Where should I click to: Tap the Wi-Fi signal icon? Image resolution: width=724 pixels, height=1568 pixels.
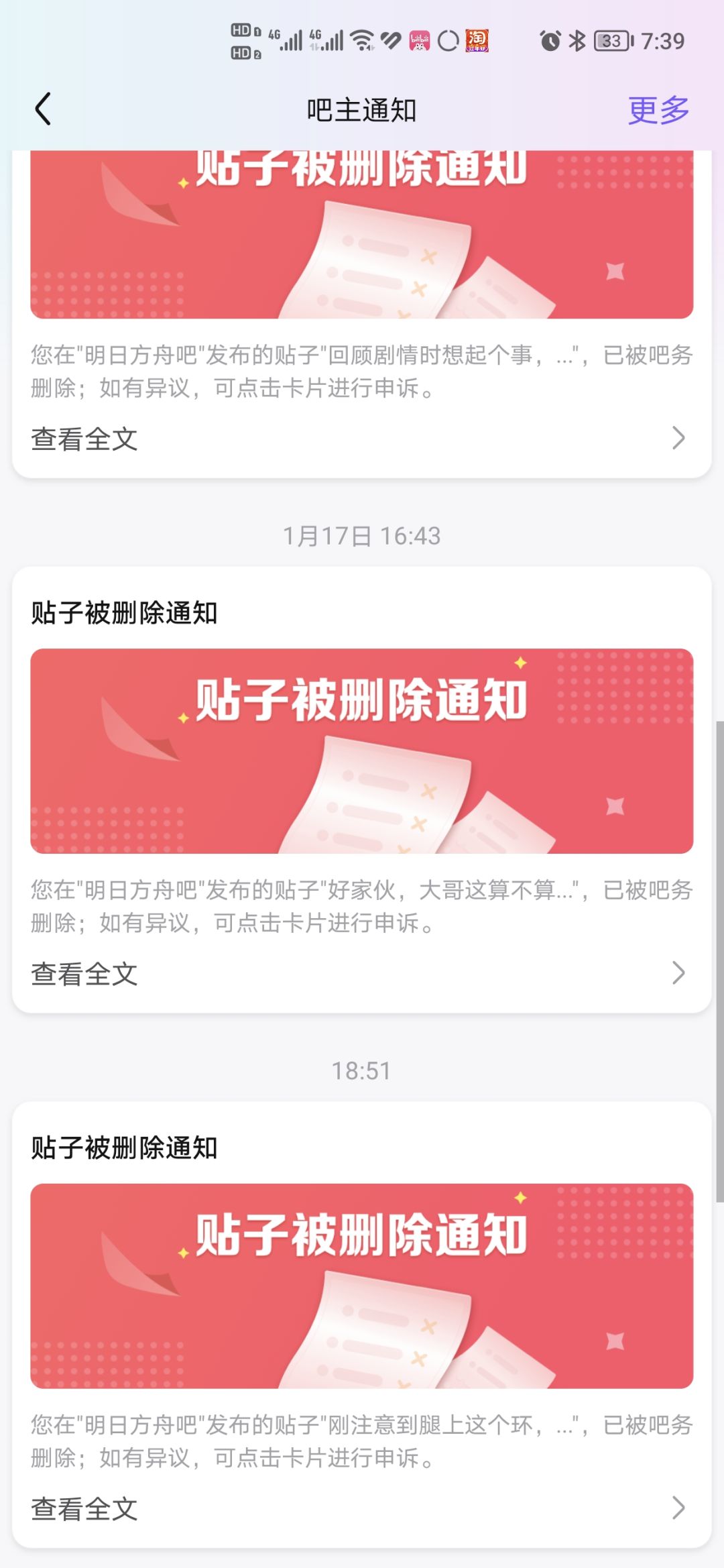361,40
